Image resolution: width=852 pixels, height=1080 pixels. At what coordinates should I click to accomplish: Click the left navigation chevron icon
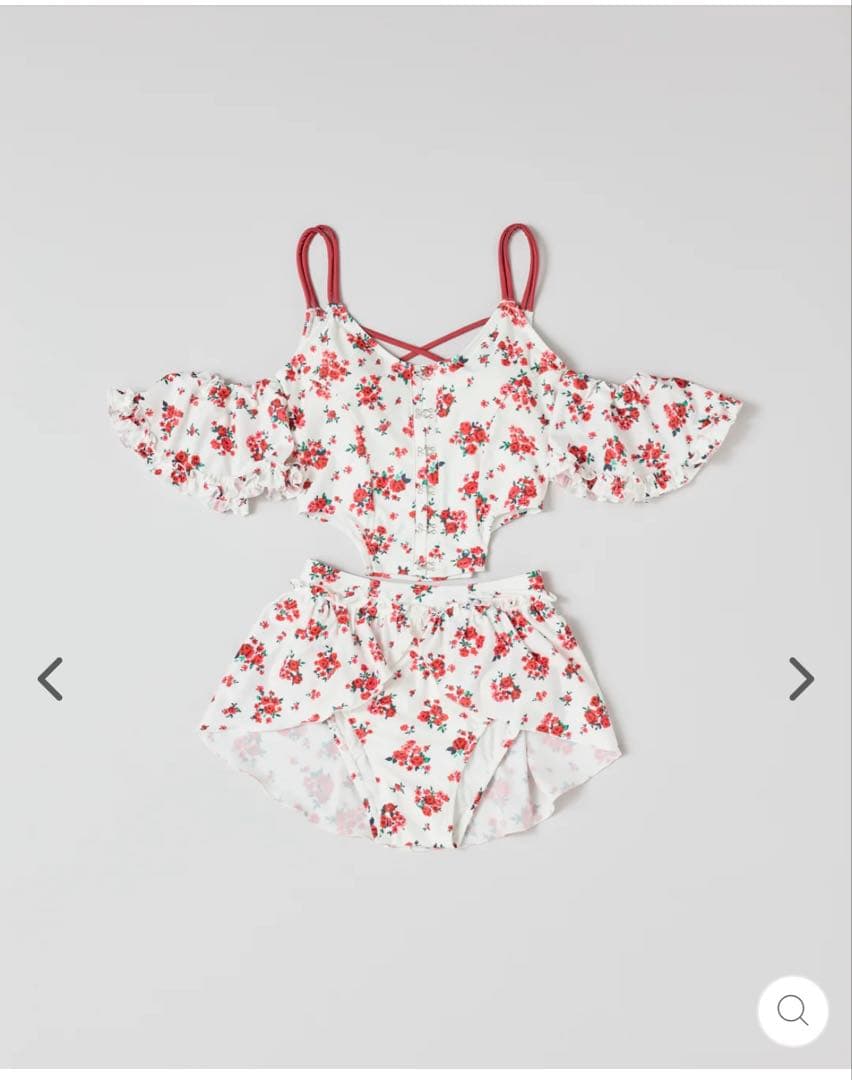tap(50, 680)
